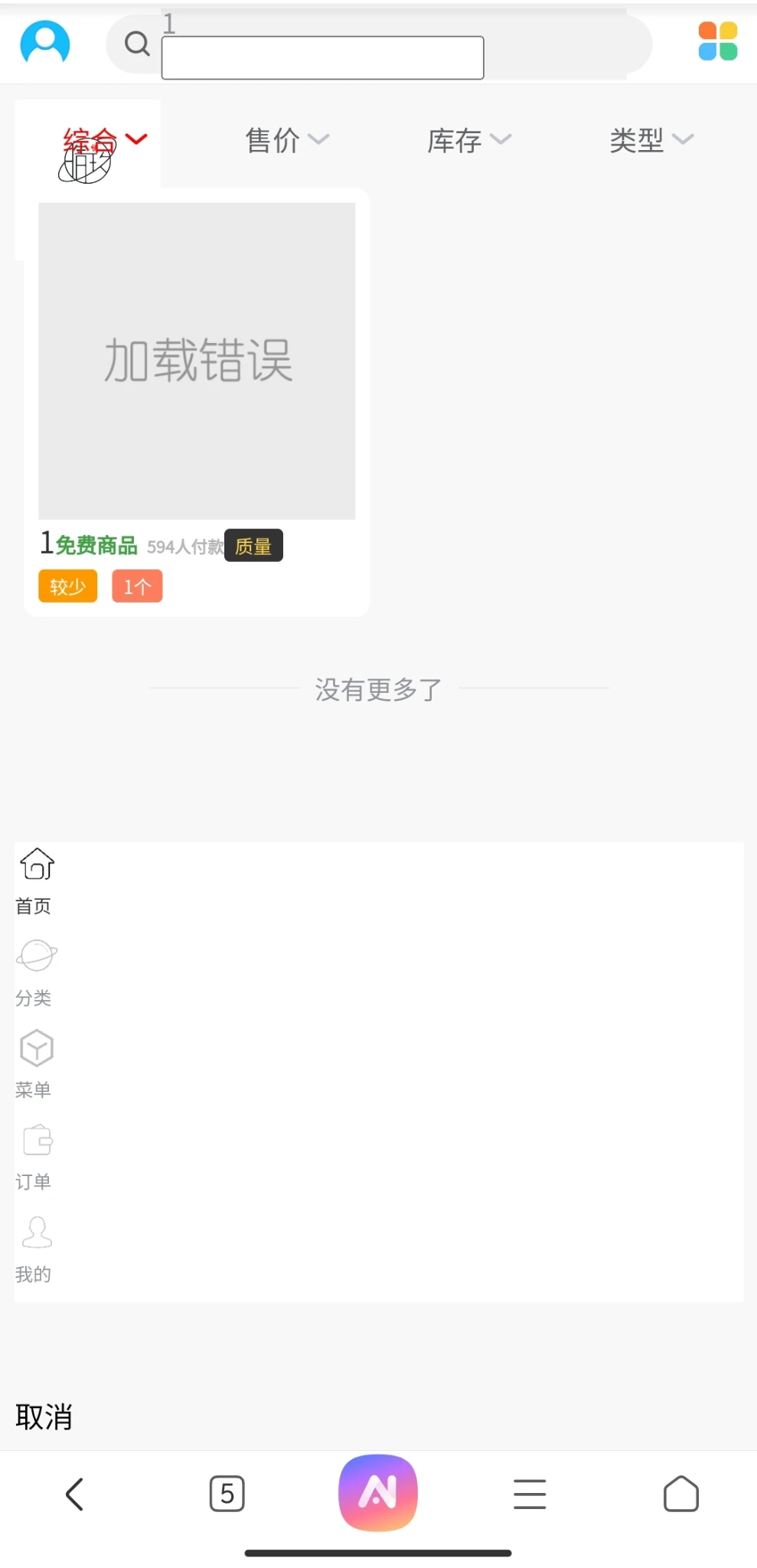Open the 类型 filter dropdown
757x1568 pixels.
pyautogui.click(x=651, y=140)
